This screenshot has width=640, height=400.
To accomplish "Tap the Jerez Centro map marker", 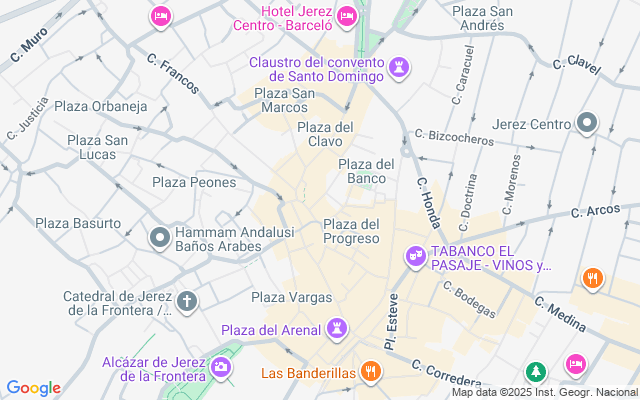I will point(587,125).
